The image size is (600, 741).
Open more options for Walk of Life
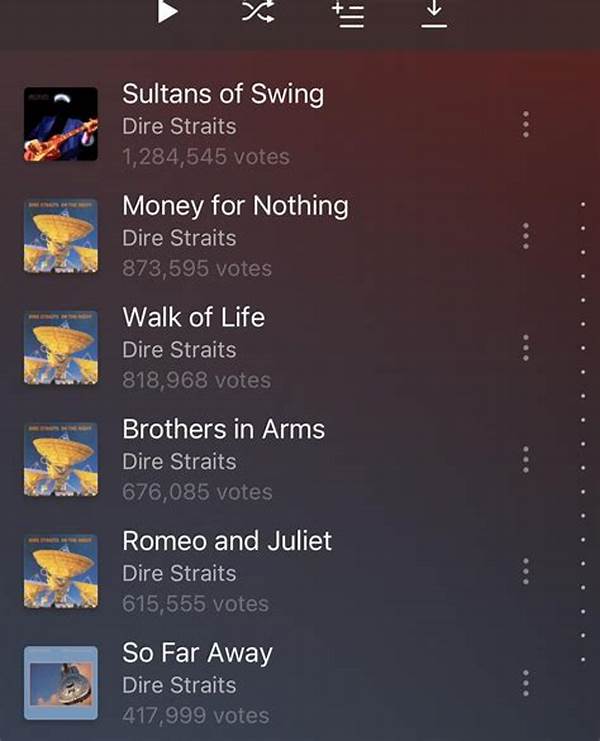525,348
